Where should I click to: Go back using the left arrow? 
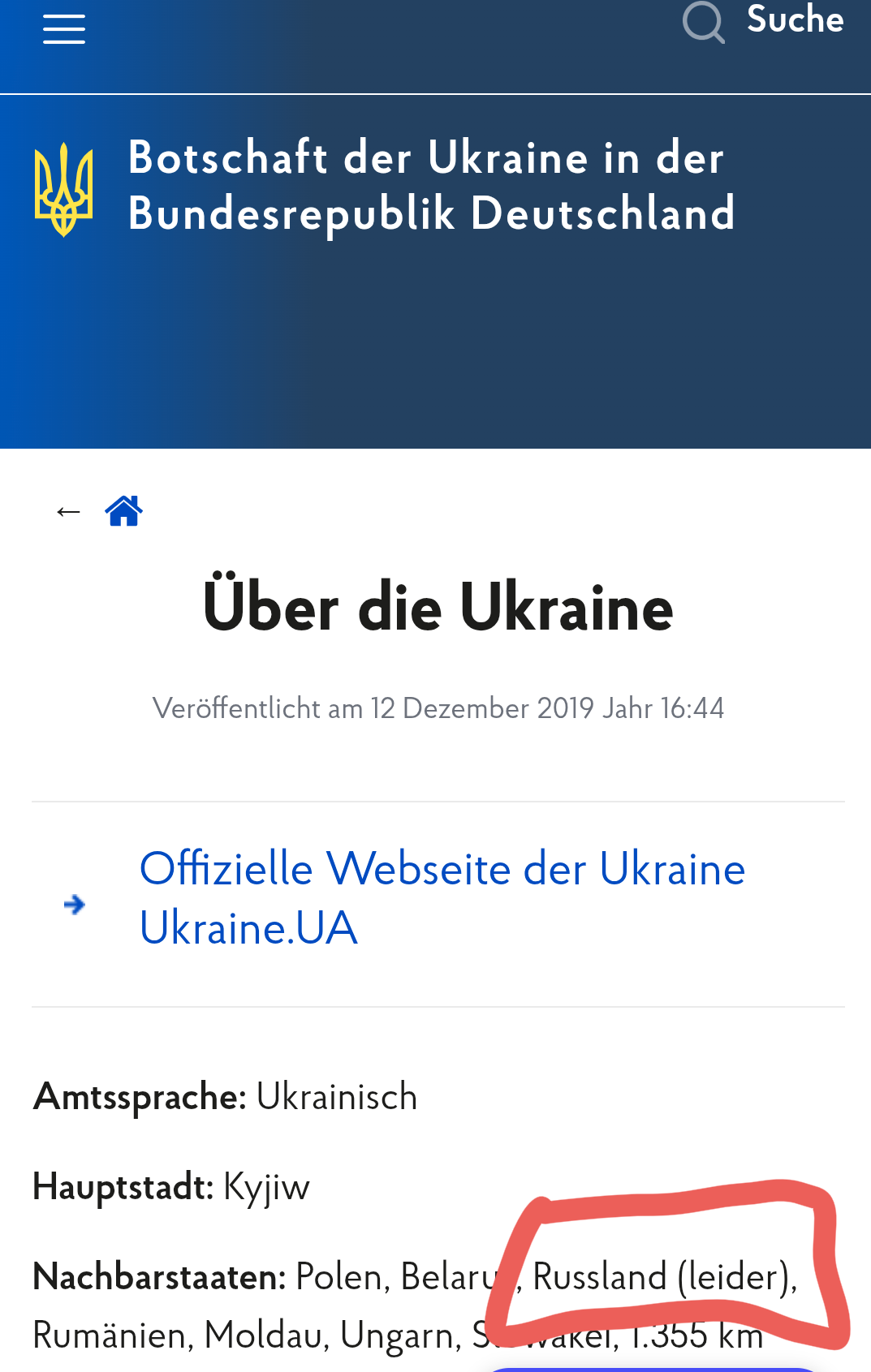tap(69, 511)
